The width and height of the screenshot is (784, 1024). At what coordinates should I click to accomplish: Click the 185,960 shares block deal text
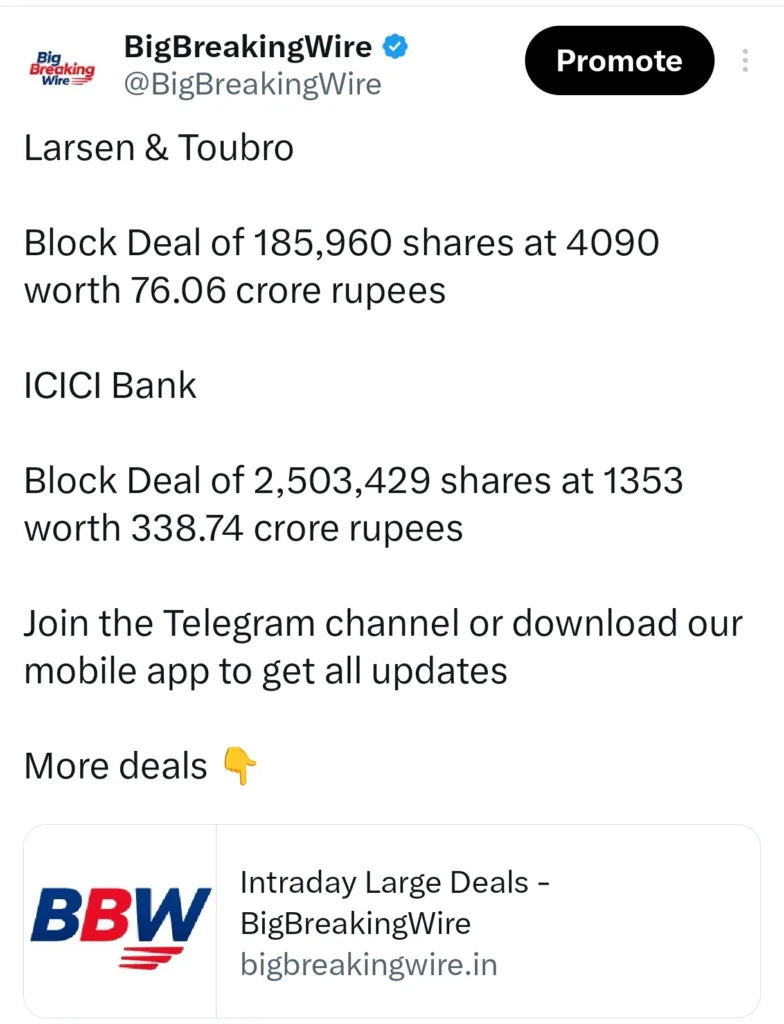point(342,242)
